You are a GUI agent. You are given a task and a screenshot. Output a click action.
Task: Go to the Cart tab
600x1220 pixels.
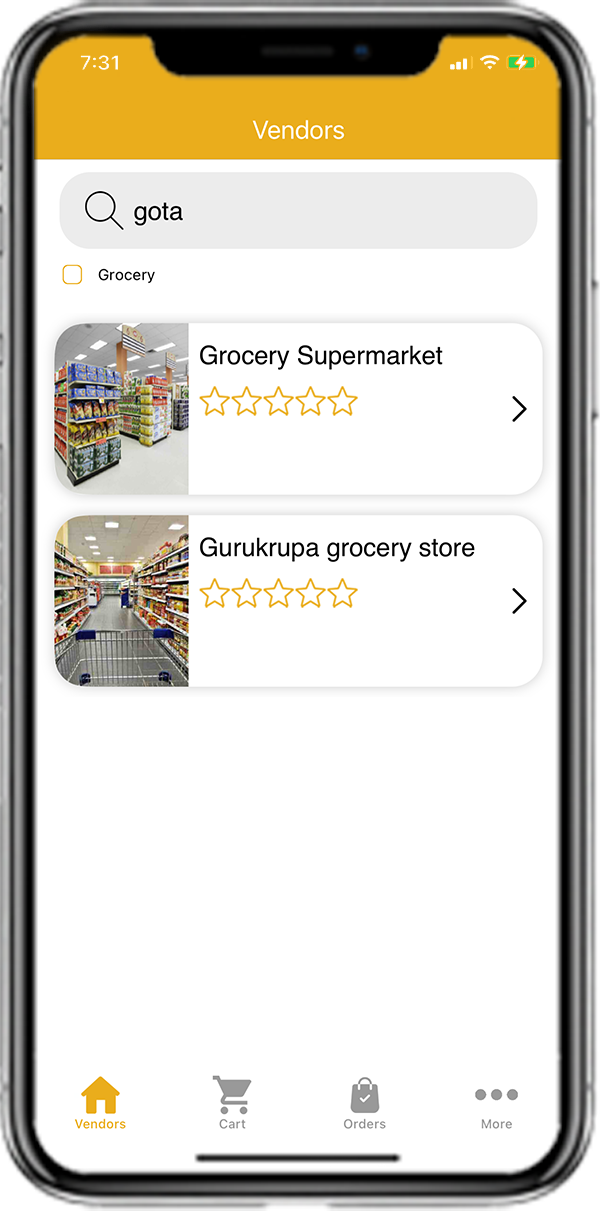tap(232, 1103)
